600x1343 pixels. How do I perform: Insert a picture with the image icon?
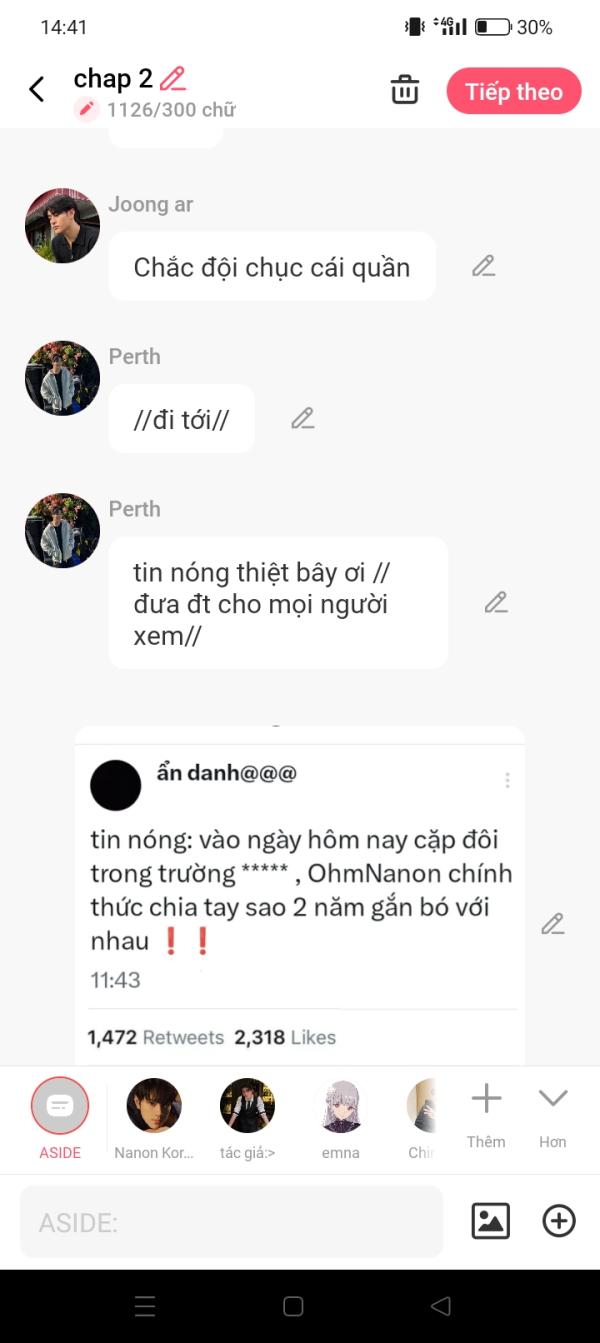(x=490, y=1221)
